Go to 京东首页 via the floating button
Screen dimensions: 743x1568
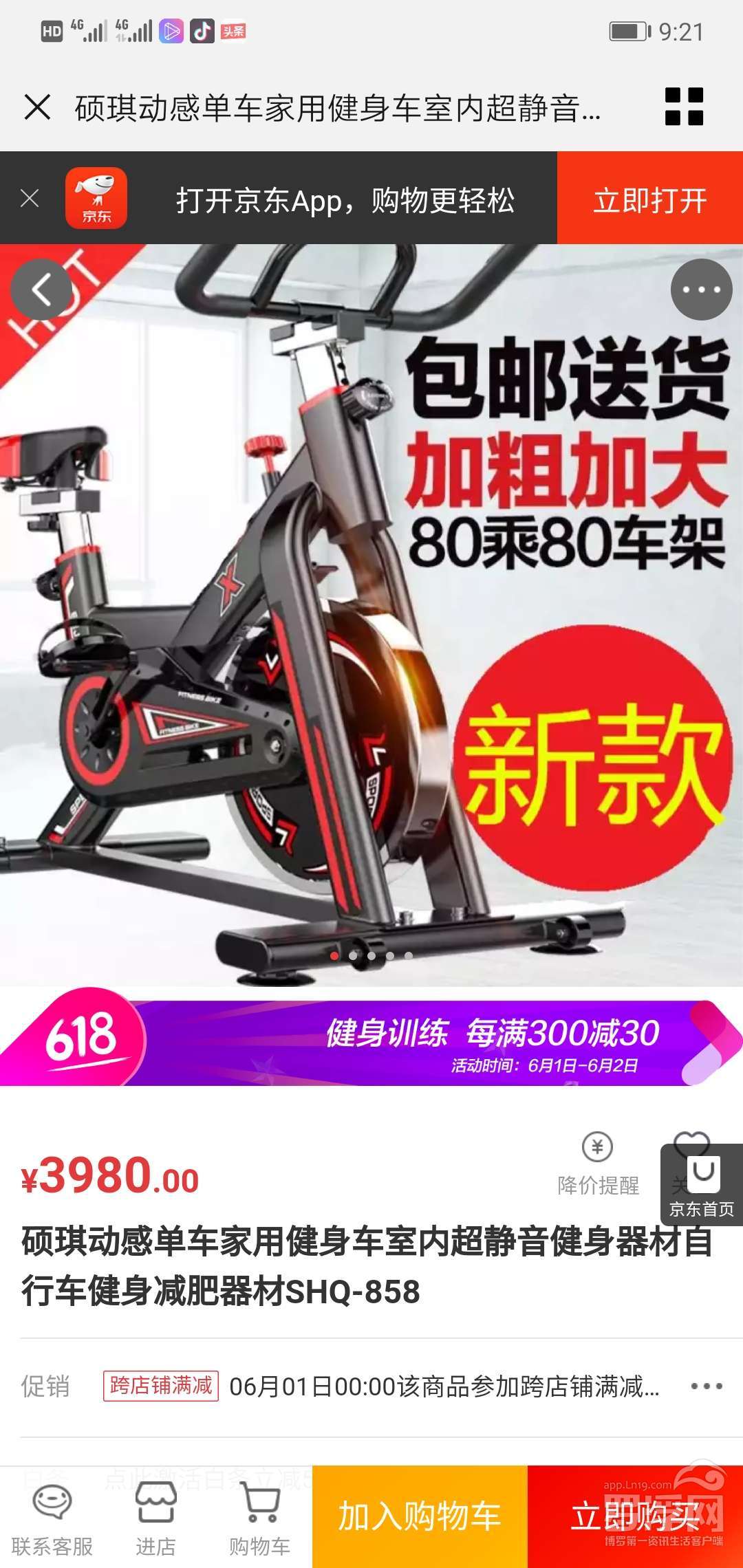[x=702, y=1186]
